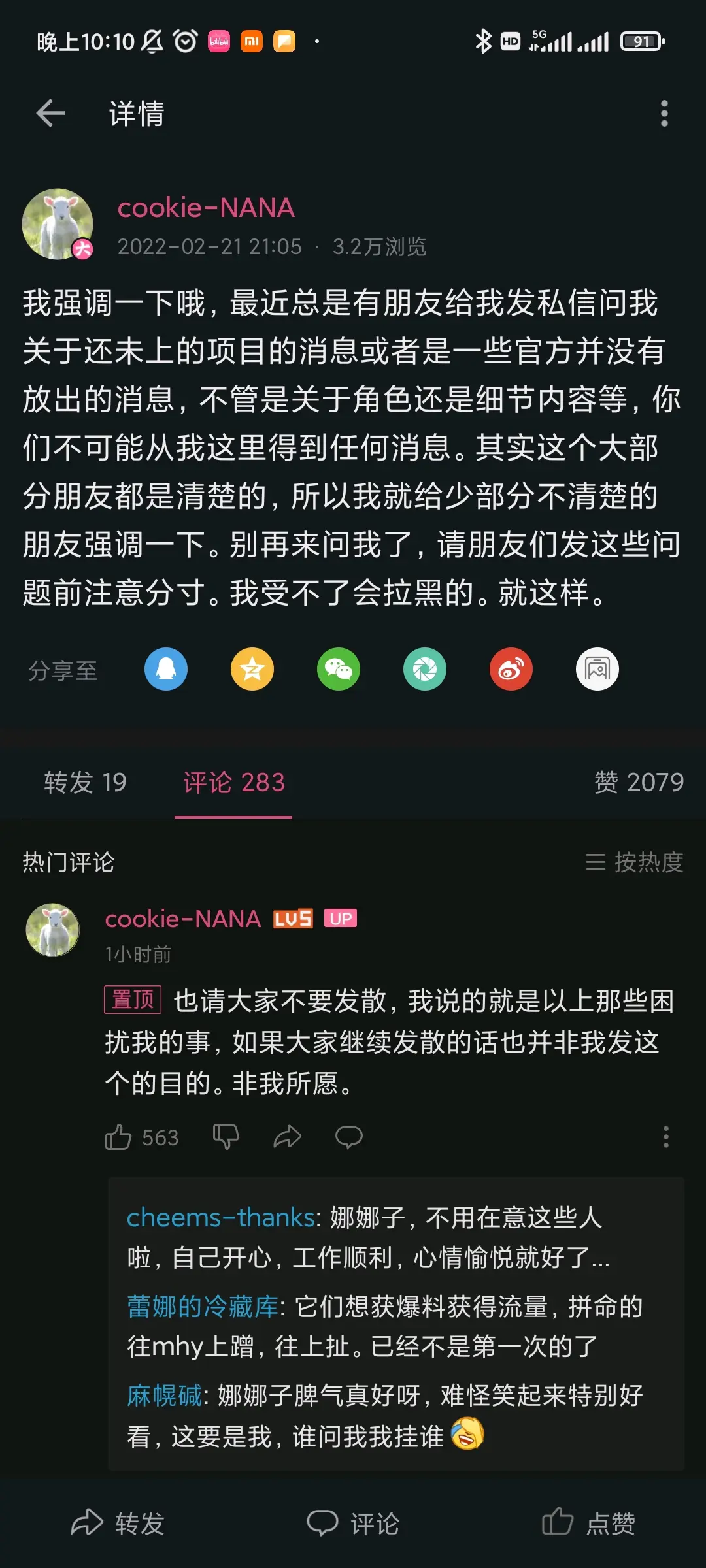The width and height of the screenshot is (706, 1568).
Task: Share post to WeChat Moments
Action: coord(425,669)
